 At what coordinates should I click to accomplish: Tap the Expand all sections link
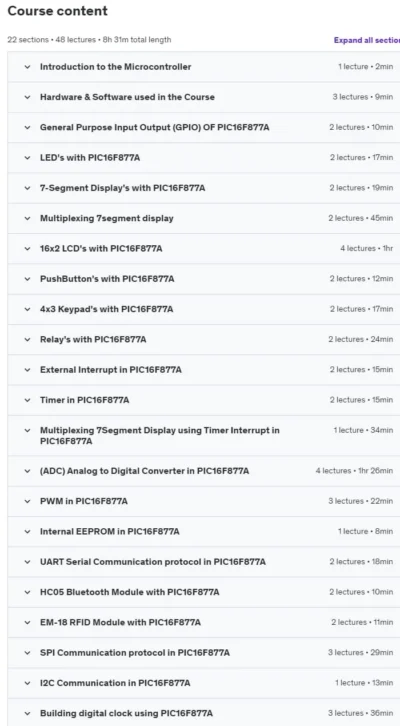pyautogui.click(x=367, y=40)
